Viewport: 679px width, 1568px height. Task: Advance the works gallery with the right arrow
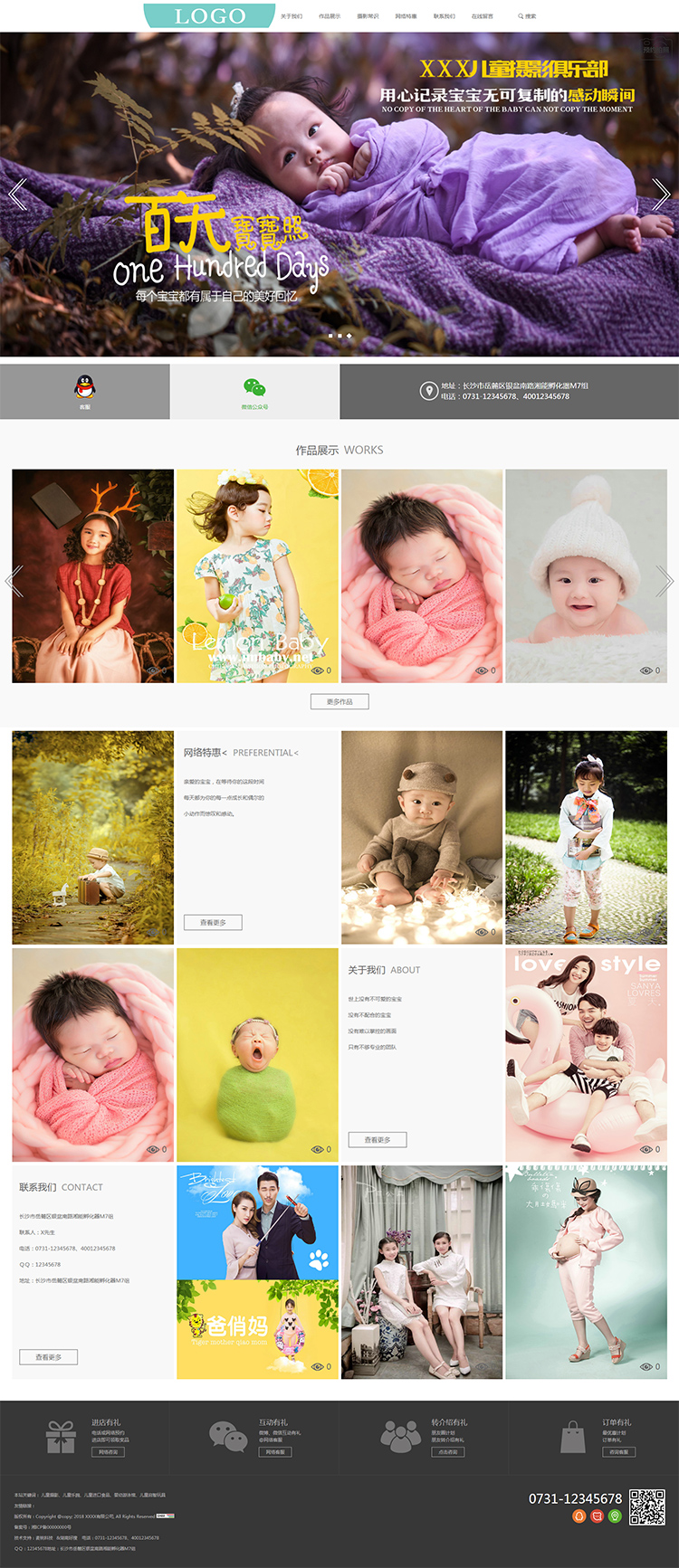[x=665, y=581]
